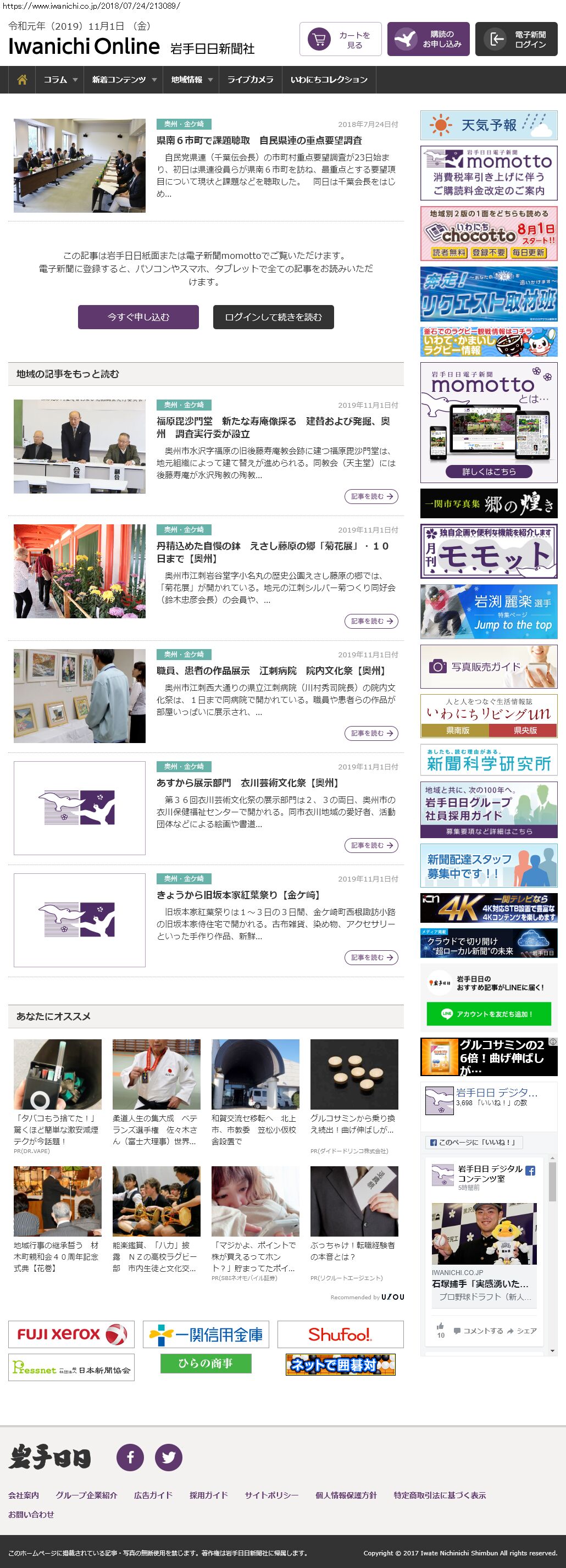Visit the Twitter page from footer icon

tap(169, 1457)
